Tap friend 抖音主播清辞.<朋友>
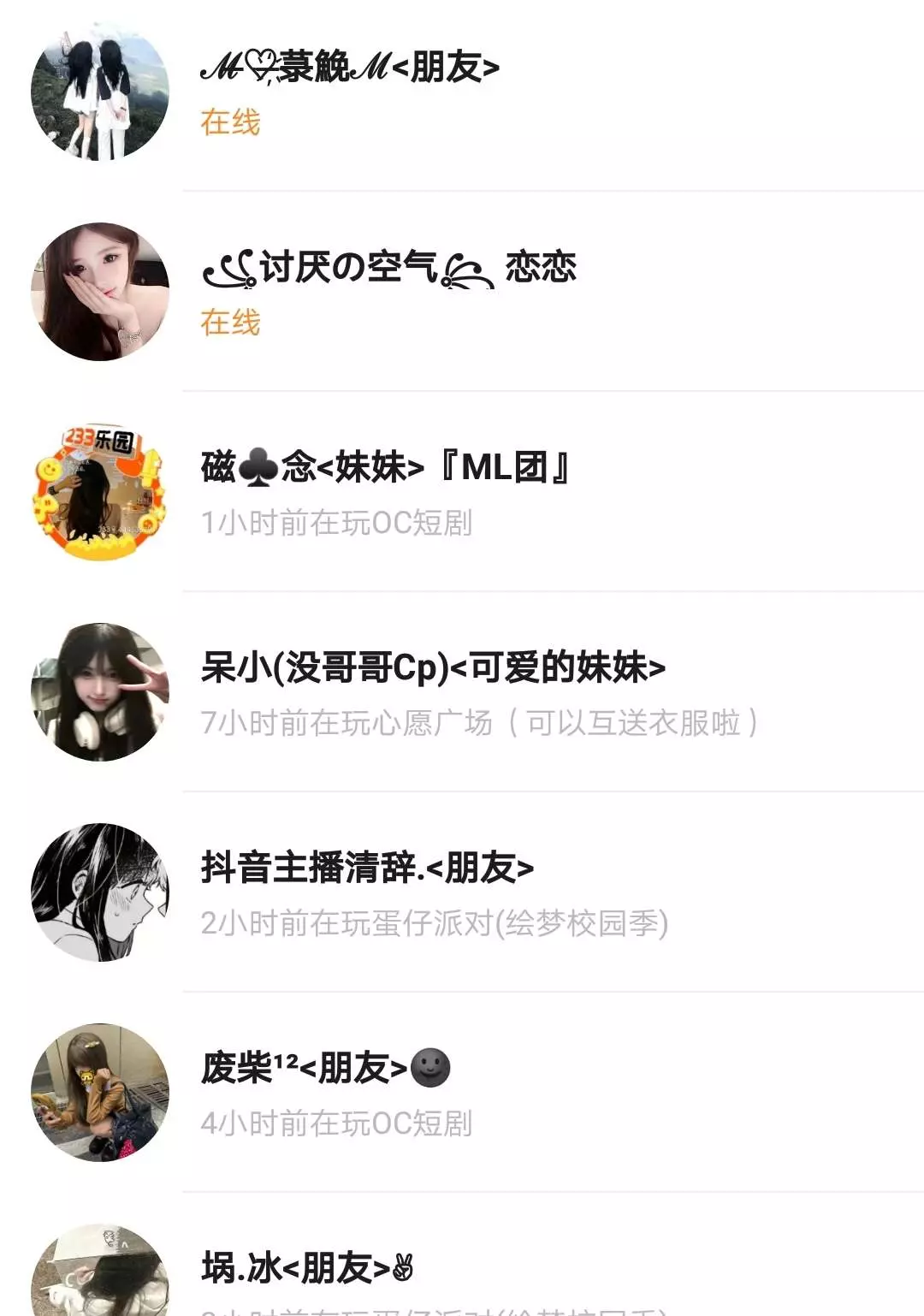 click(368, 868)
